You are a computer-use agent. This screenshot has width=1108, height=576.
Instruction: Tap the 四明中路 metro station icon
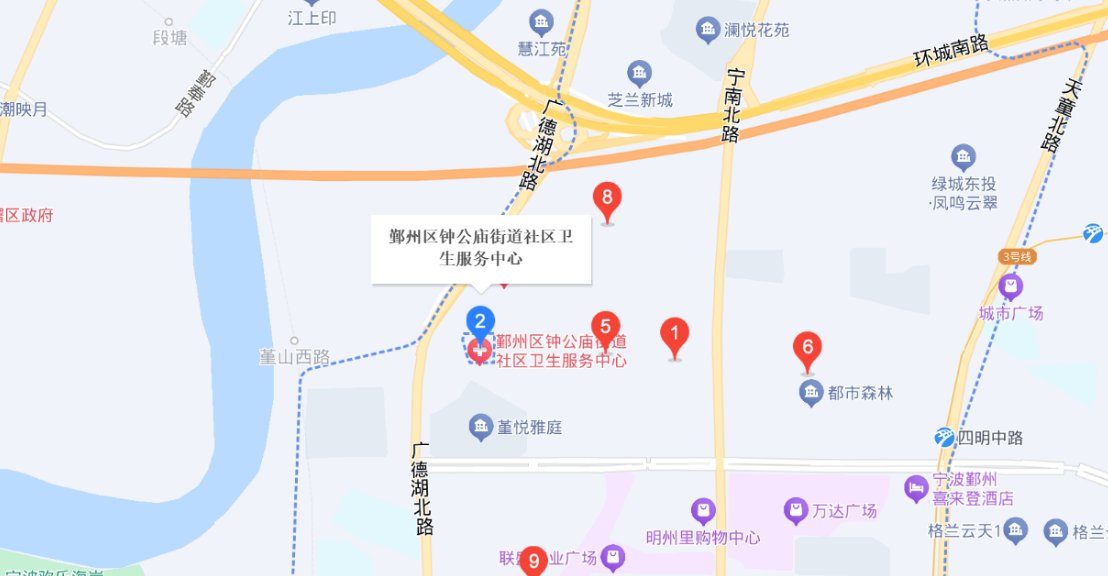944,437
